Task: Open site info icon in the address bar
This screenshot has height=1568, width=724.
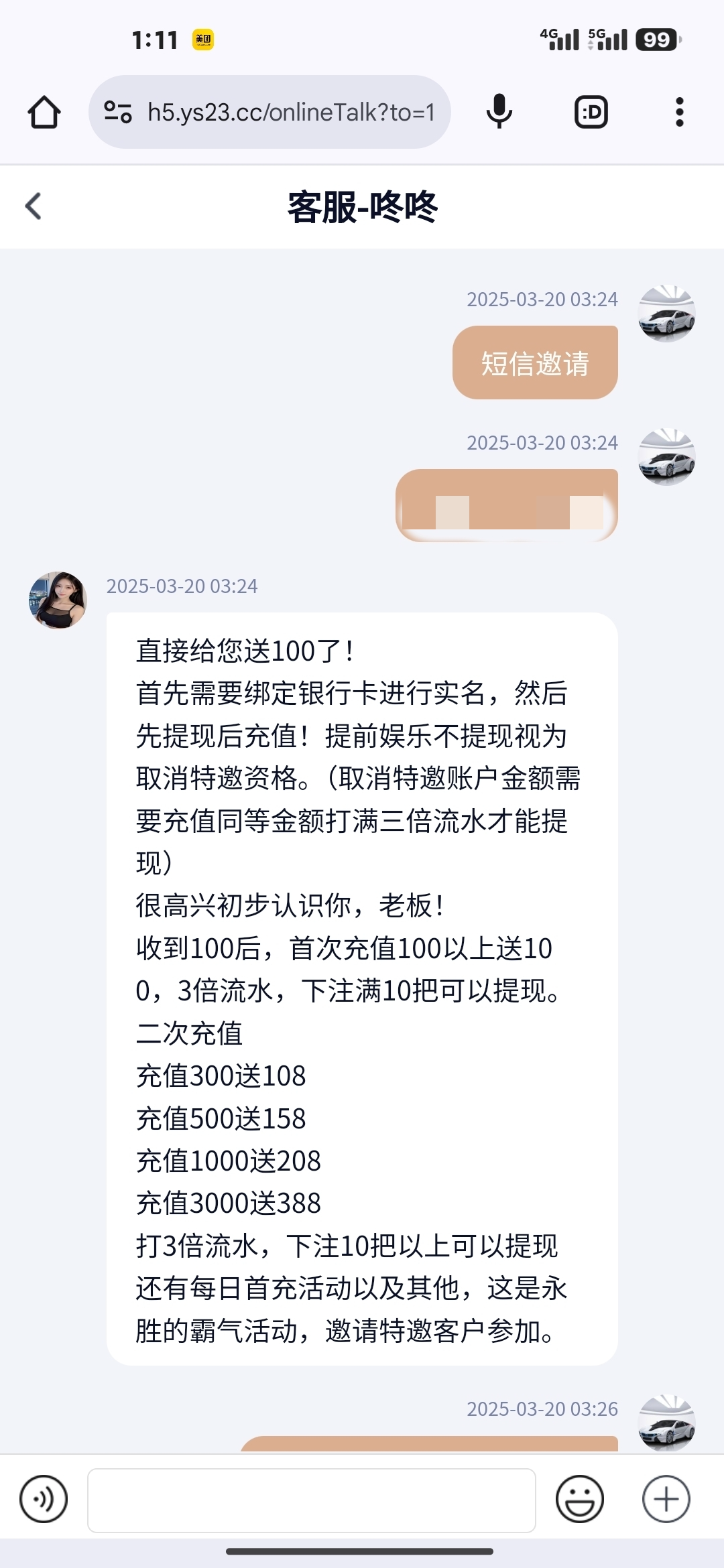Action: click(x=118, y=112)
